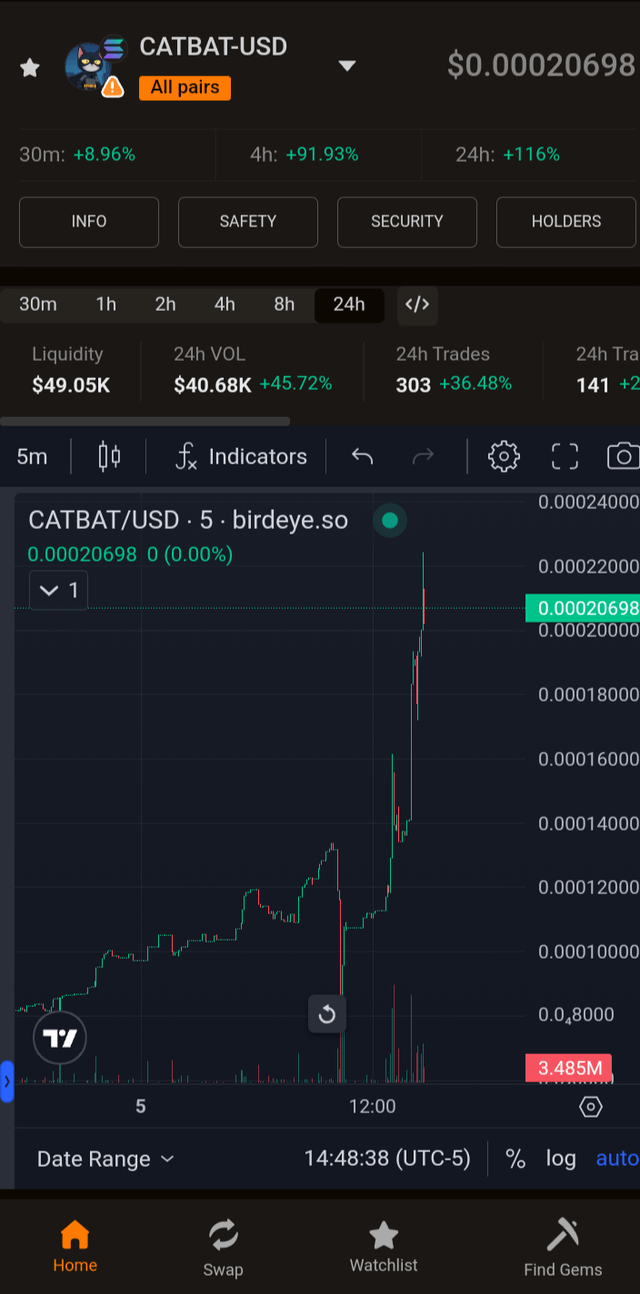View the HOLDERS list
This screenshot has height=1294, width=640.
[566, 221]
